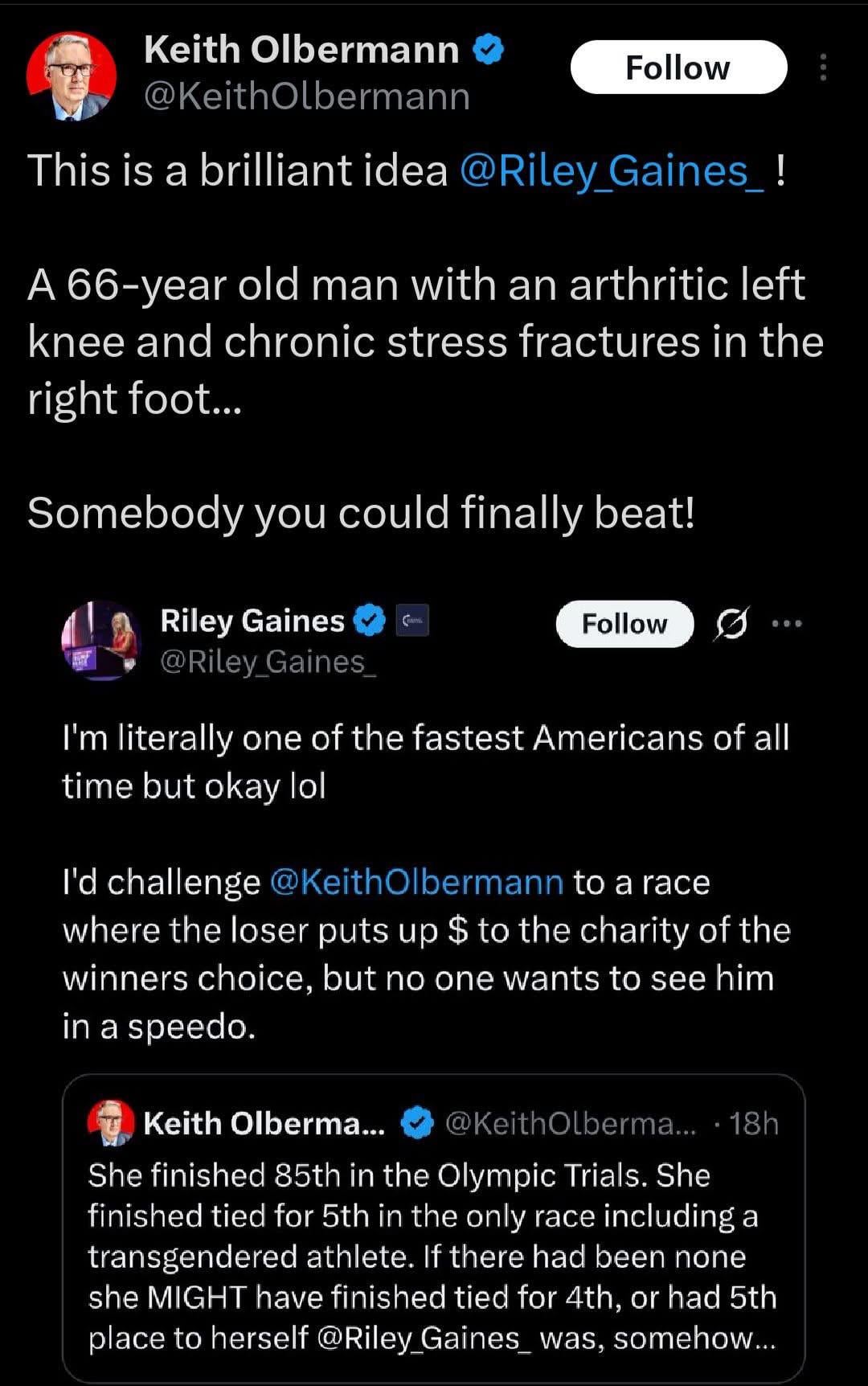Image resolution: width=868 pixels, height=1386 pixels.
Task: Open the @Riley_Gaines_ mention in the main post
Action: tap(612, 170)
